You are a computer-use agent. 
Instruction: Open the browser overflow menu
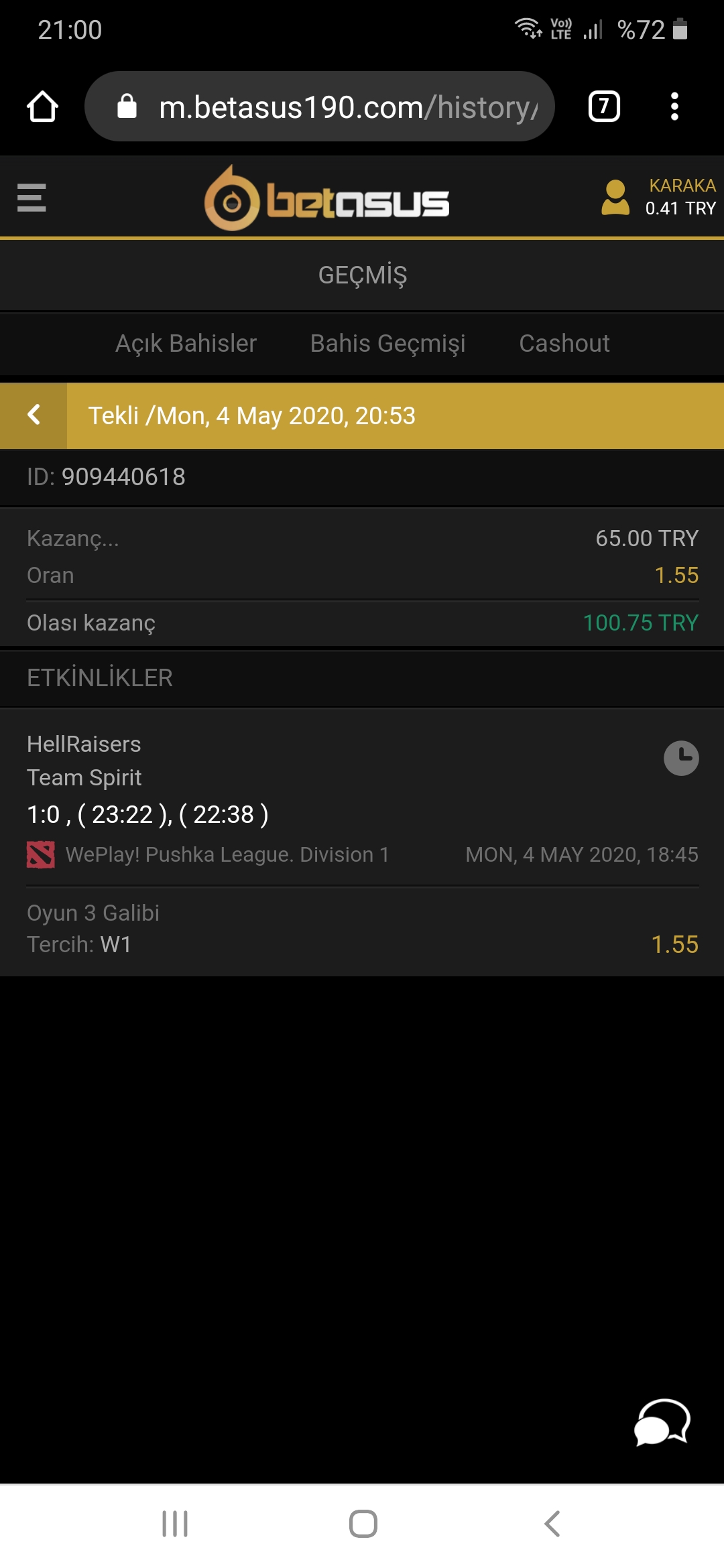pyautogui.click(x=674, y=107)
